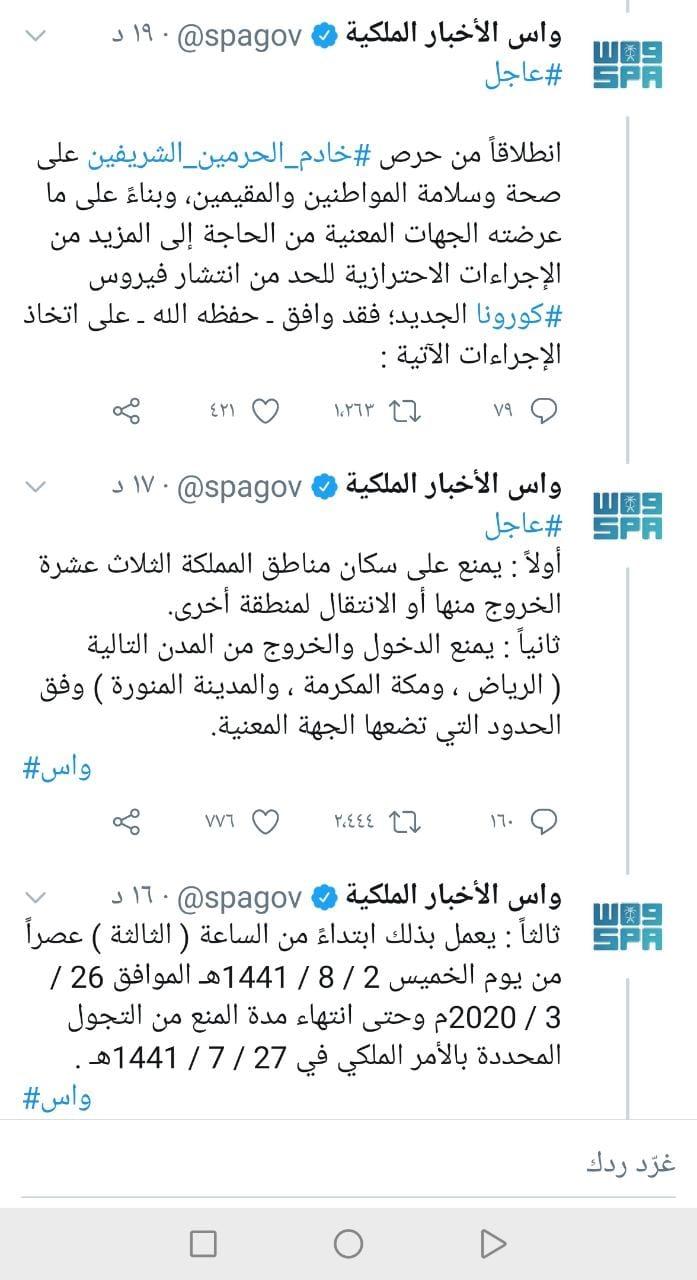Open the #واس hashtag in the ثالثاً tweet
This screenshot has height=1280, width=697.
(59, 1100)
